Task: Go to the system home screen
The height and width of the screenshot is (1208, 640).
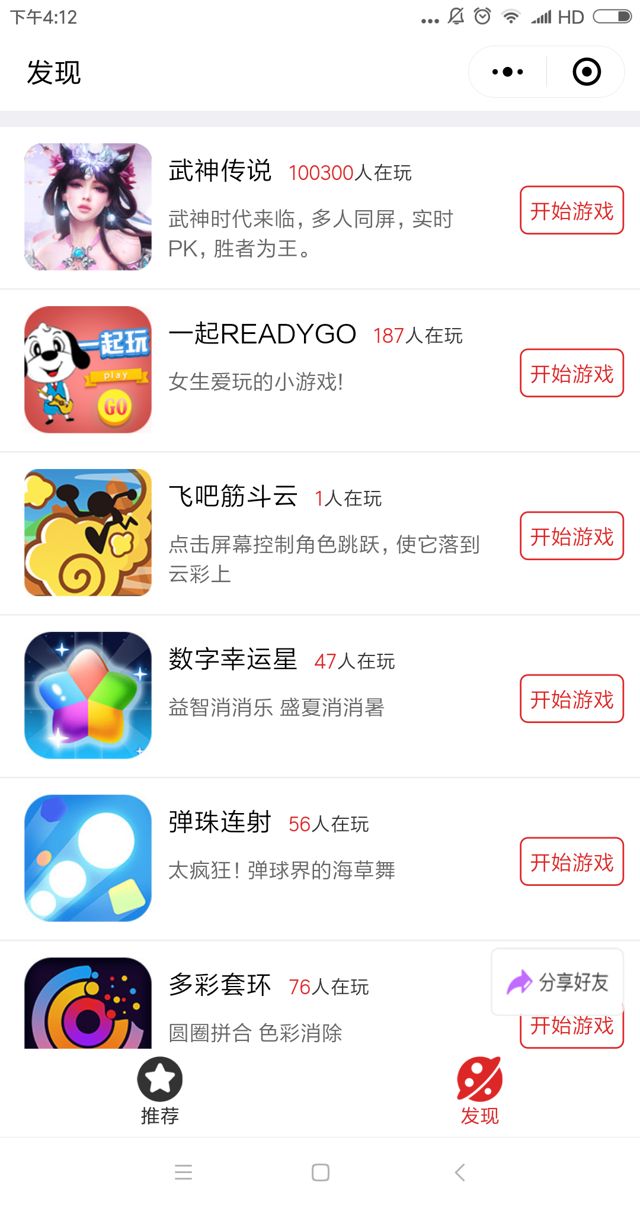Action: (x=320, y=1173)
